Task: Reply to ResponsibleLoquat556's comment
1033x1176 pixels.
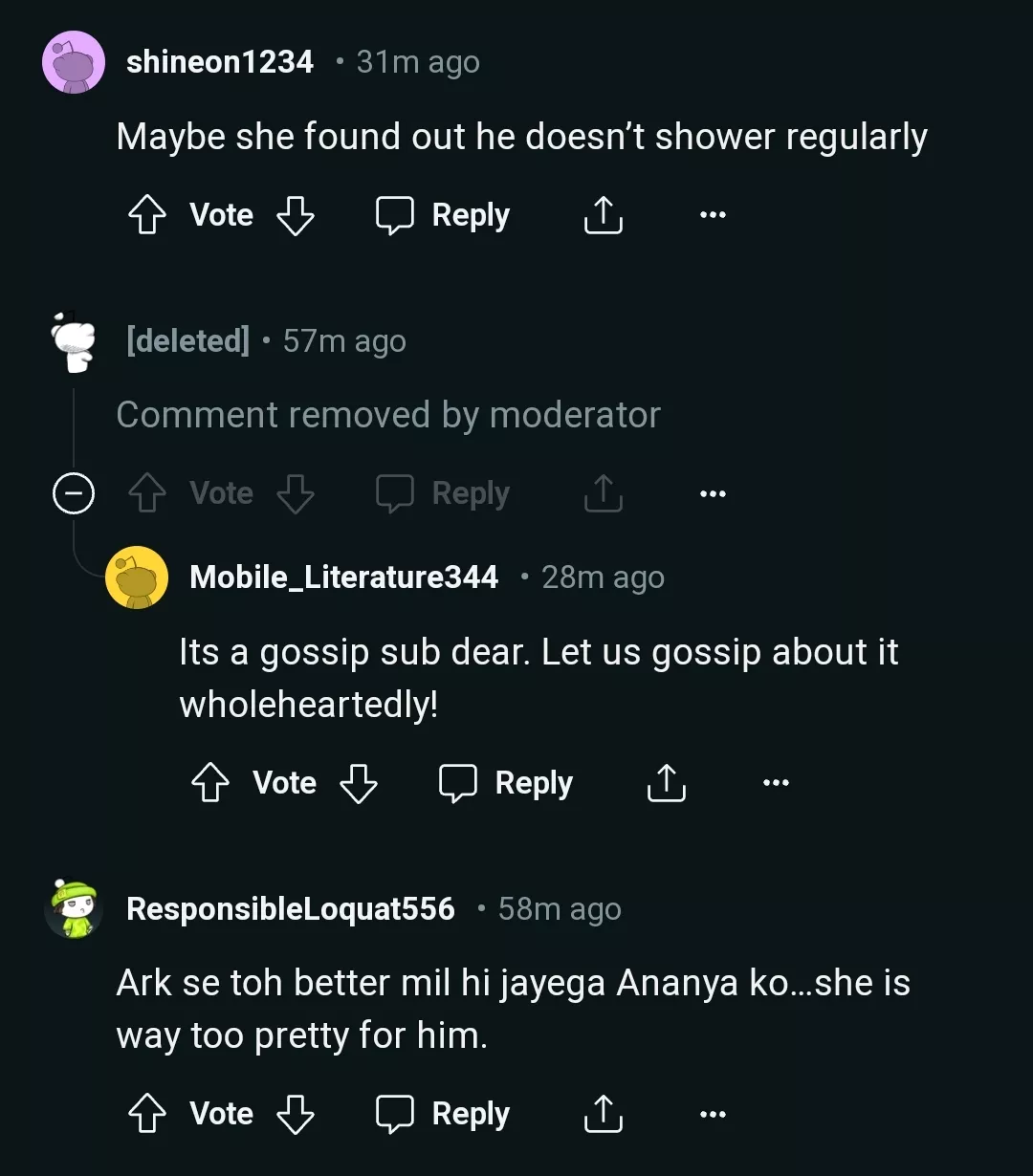Action: click(442, 1113)
